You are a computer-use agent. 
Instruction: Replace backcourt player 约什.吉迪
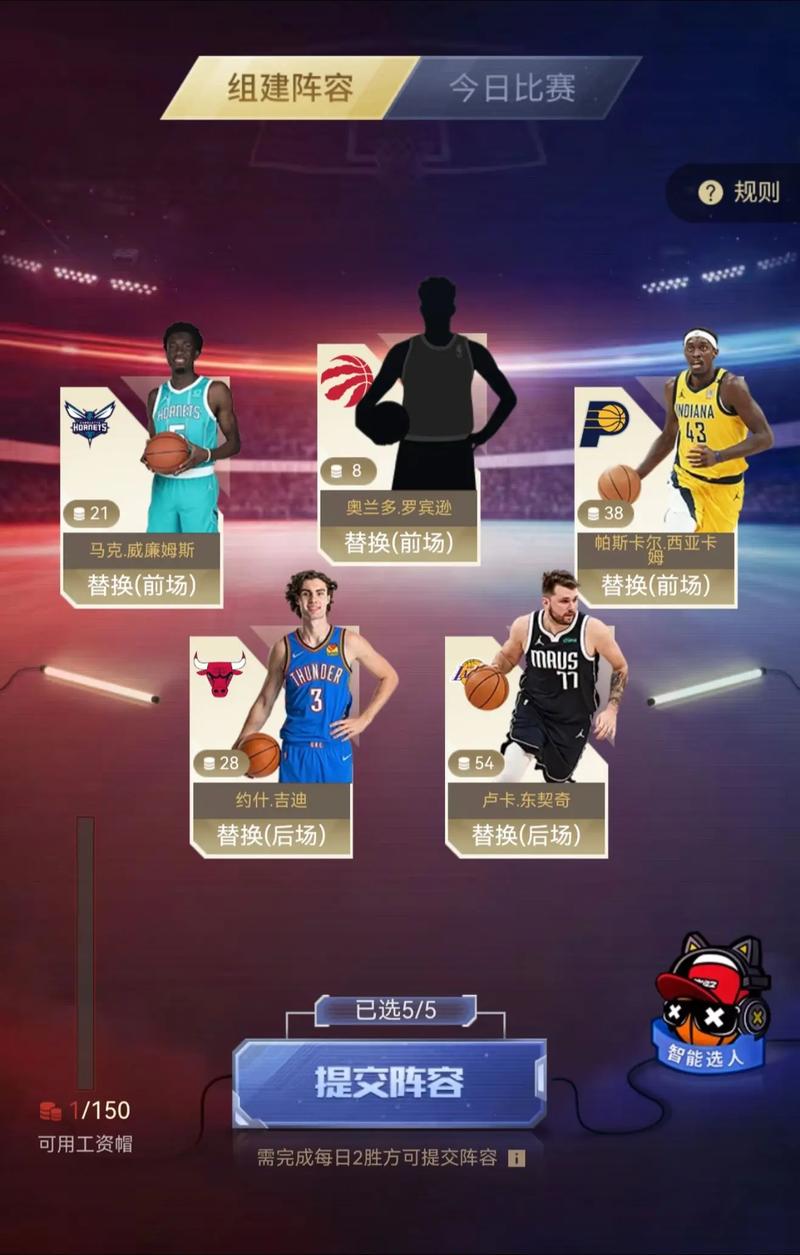click(x=271, y=834)
